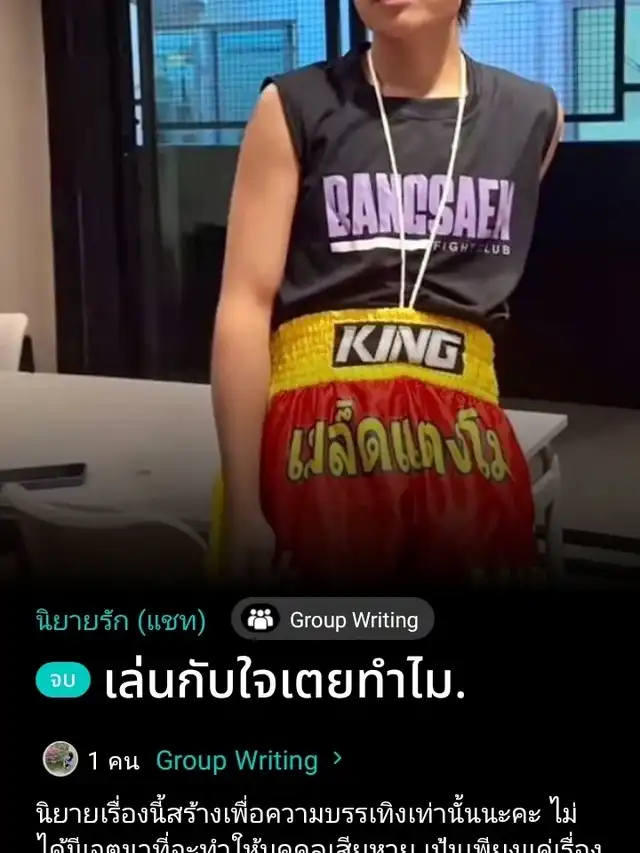Image resolution: width=640 pixels, height=853 pixels.
Task: Open the นิยายรัก (แชท) category
Action: click(120, 621)
